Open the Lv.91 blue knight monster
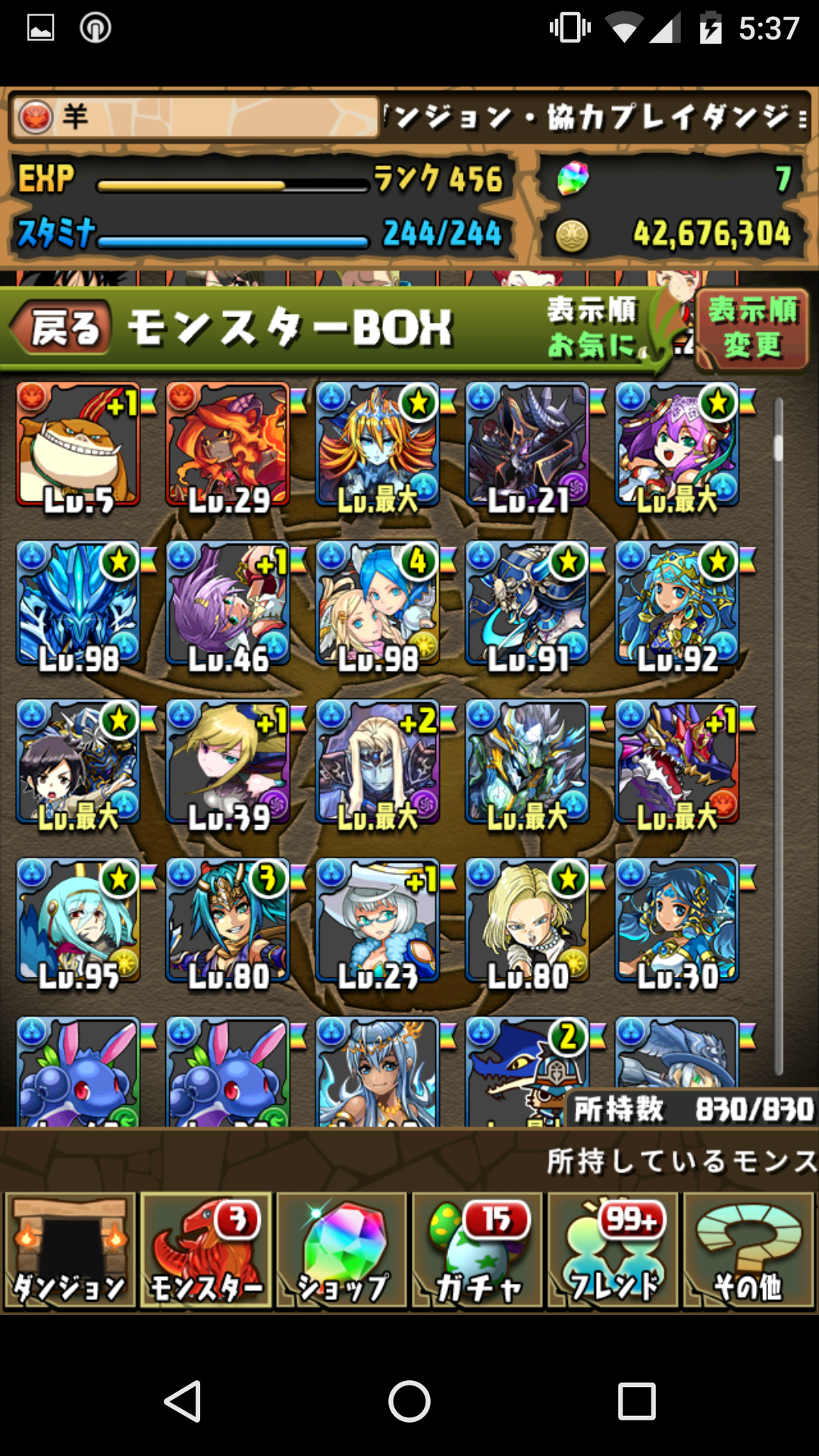This screenshot has width=819, height=1456. pyautogui.click(x=528, y=604)
